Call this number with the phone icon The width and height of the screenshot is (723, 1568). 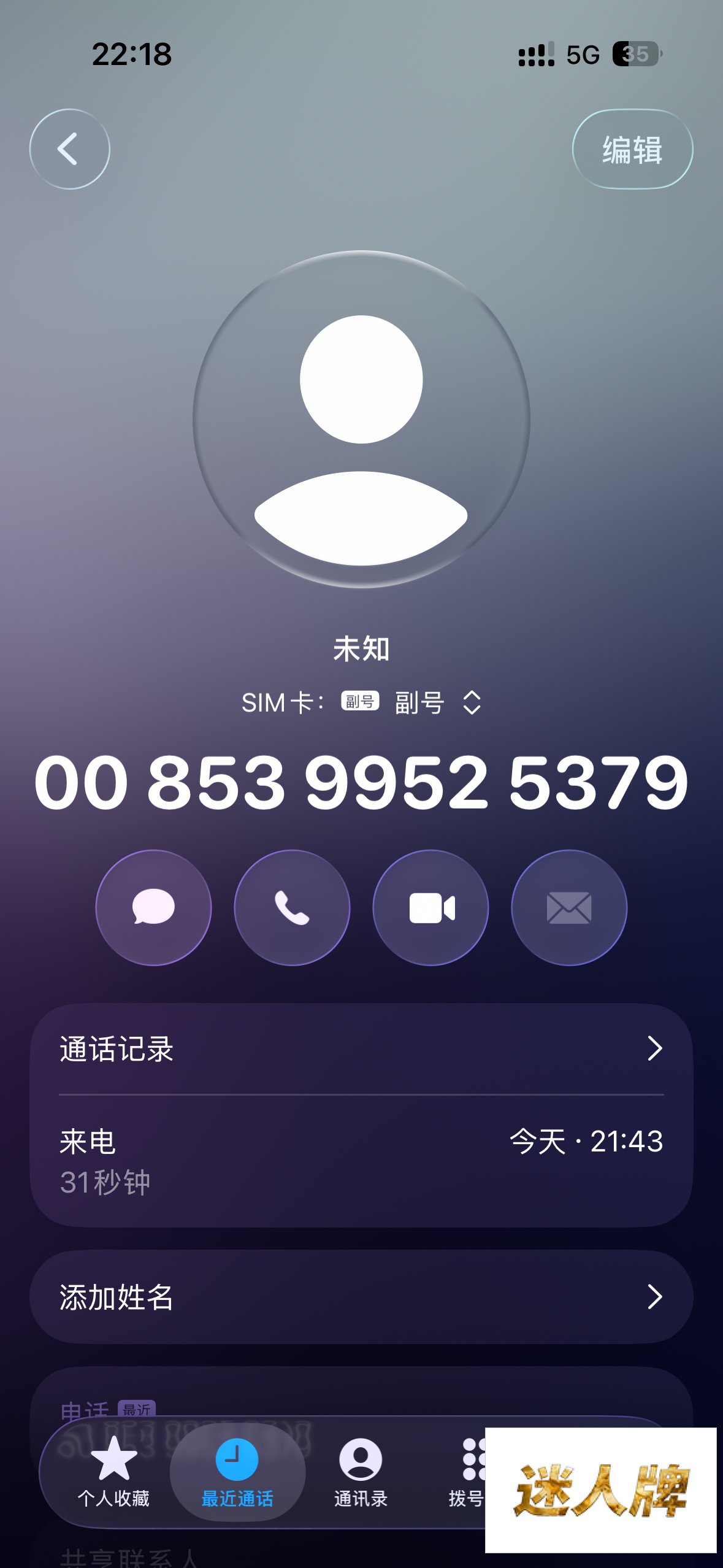[x=292, y=907]
